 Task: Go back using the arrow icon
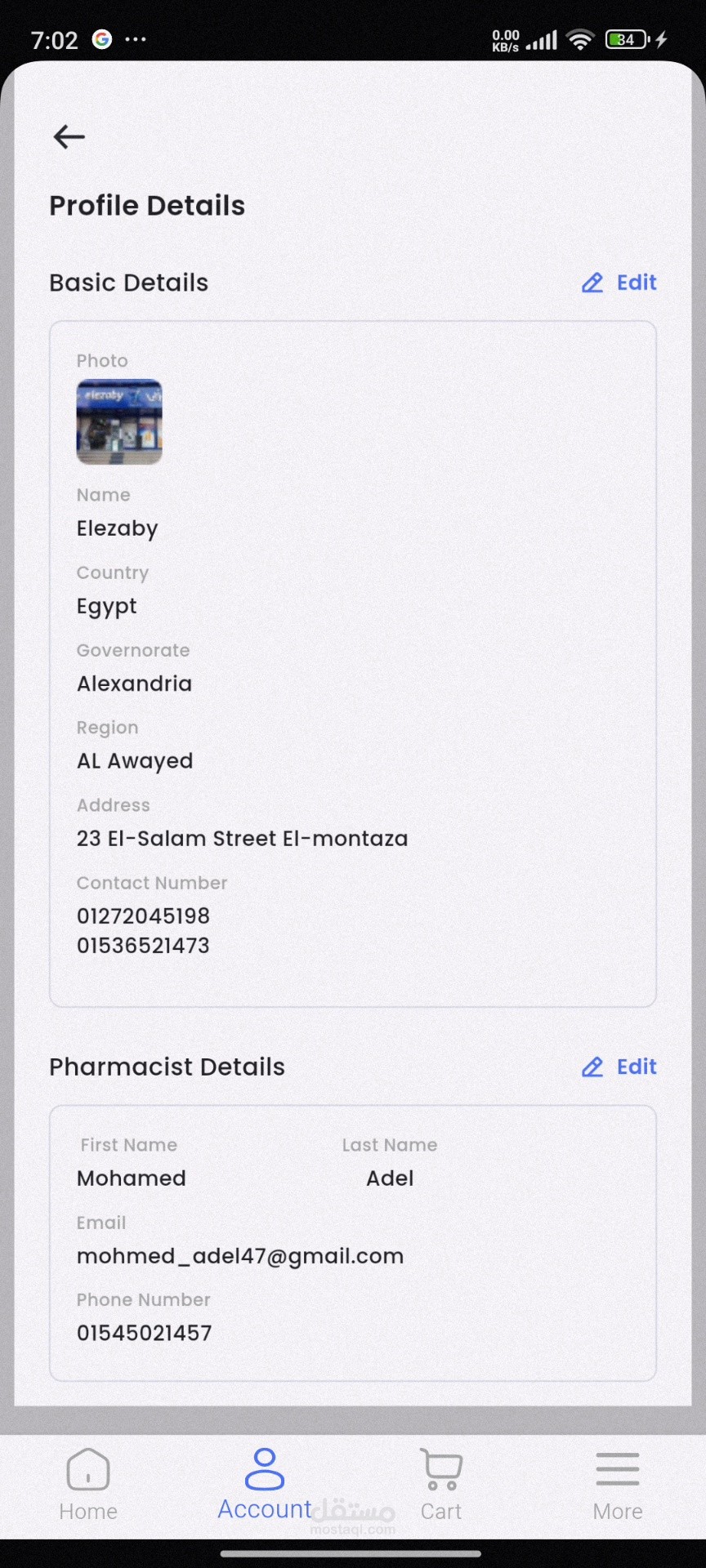pos(69,136)
